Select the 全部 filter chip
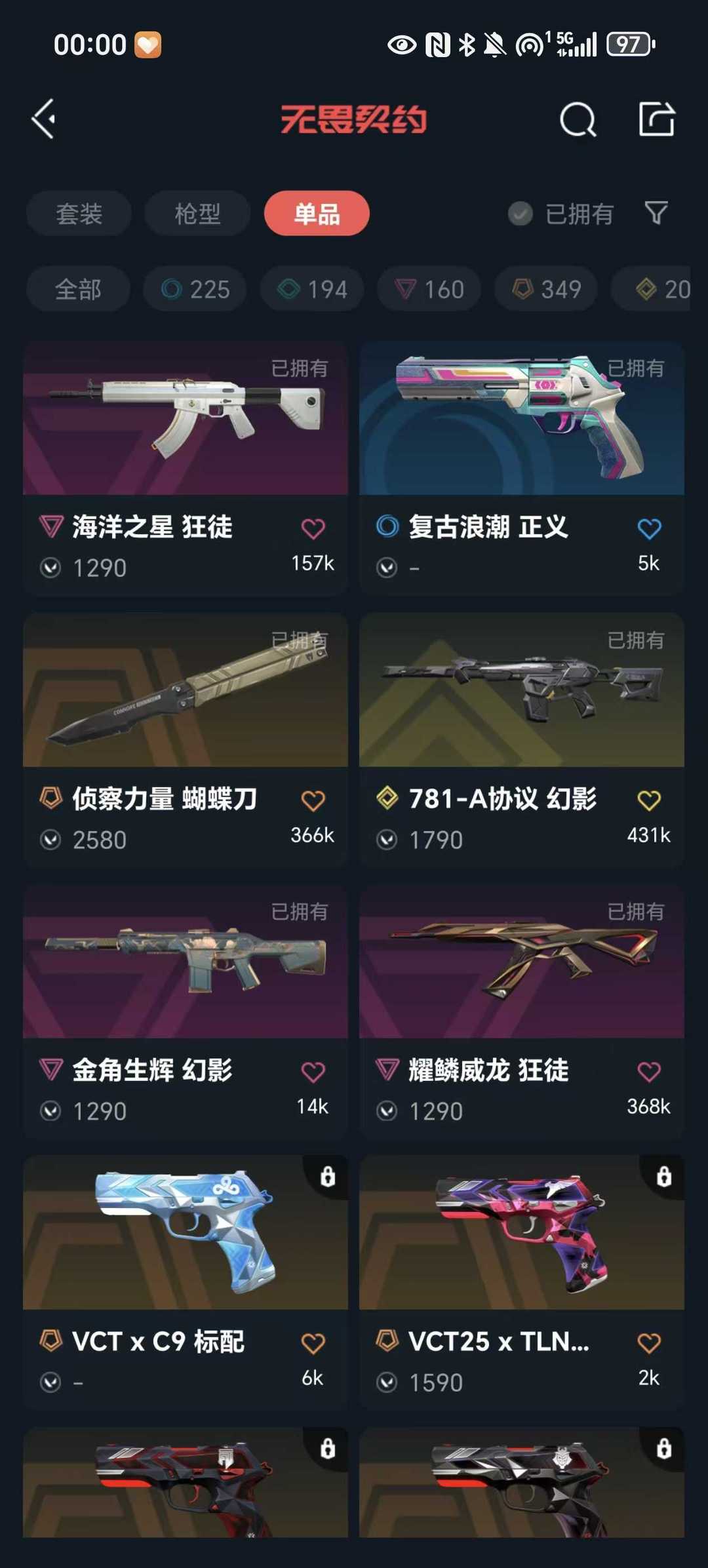708x1568 pixels. tap(77, 289)
